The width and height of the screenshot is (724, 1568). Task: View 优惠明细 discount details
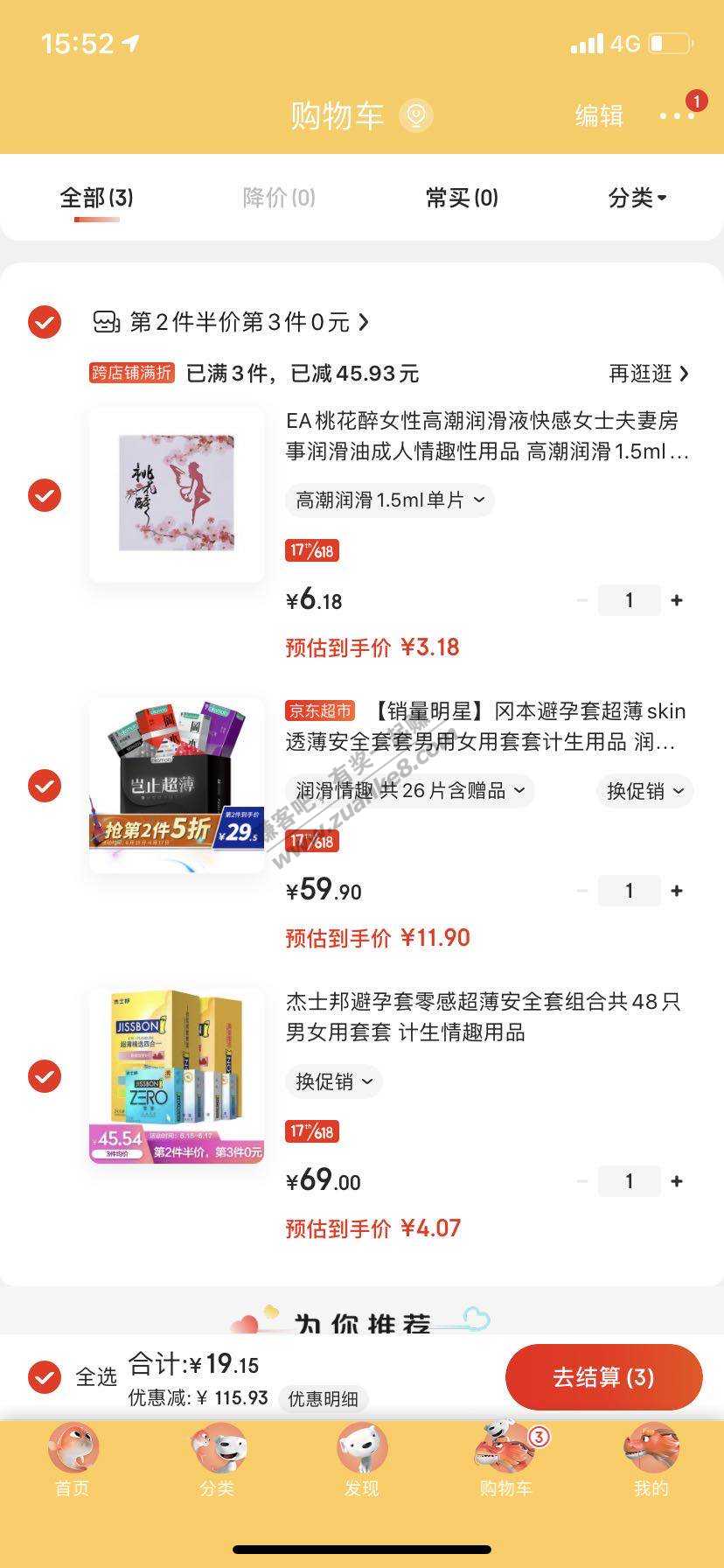(x=323, y=1399)
